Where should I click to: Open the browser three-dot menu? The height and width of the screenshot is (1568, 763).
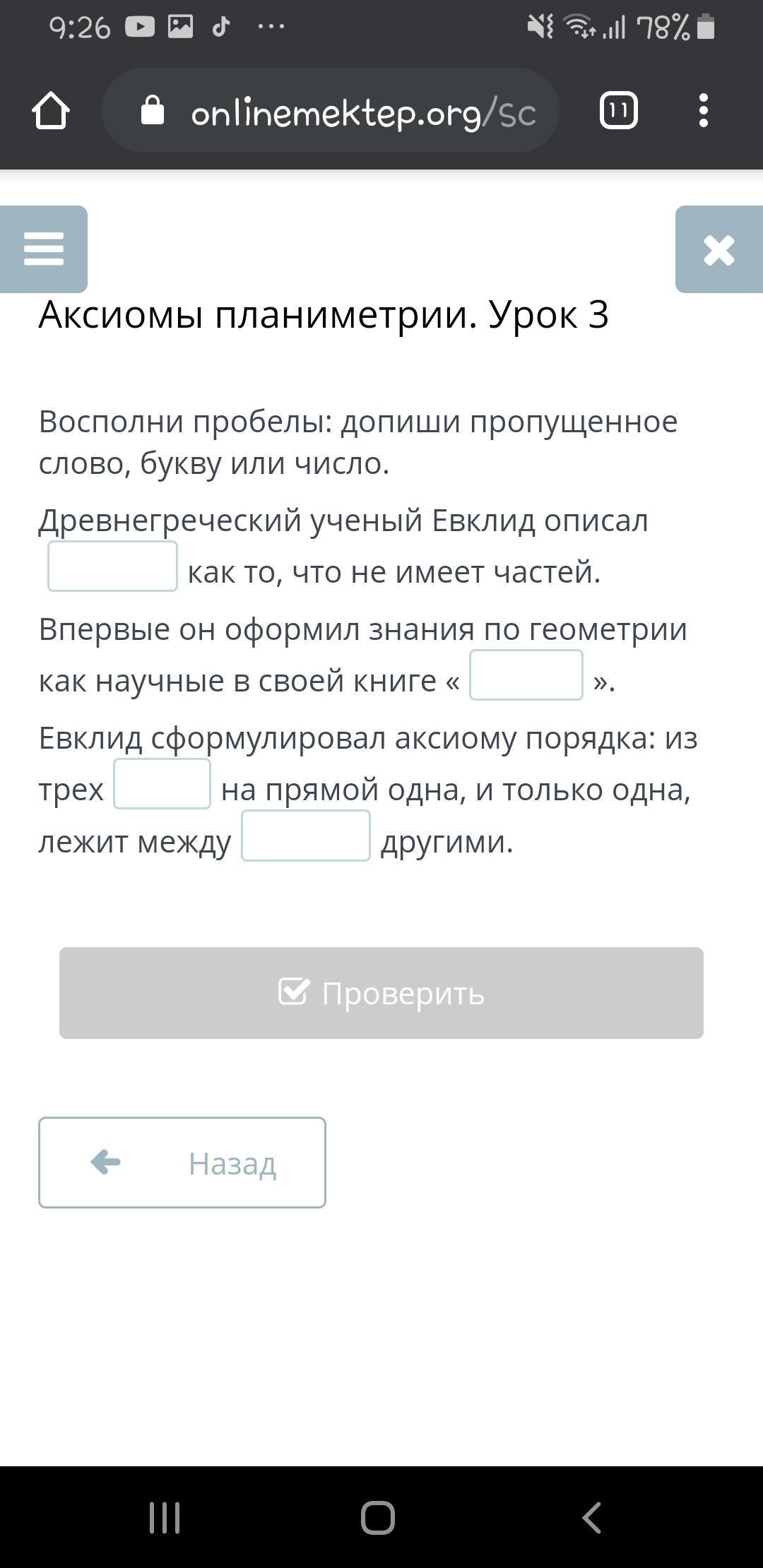[703, 111]
